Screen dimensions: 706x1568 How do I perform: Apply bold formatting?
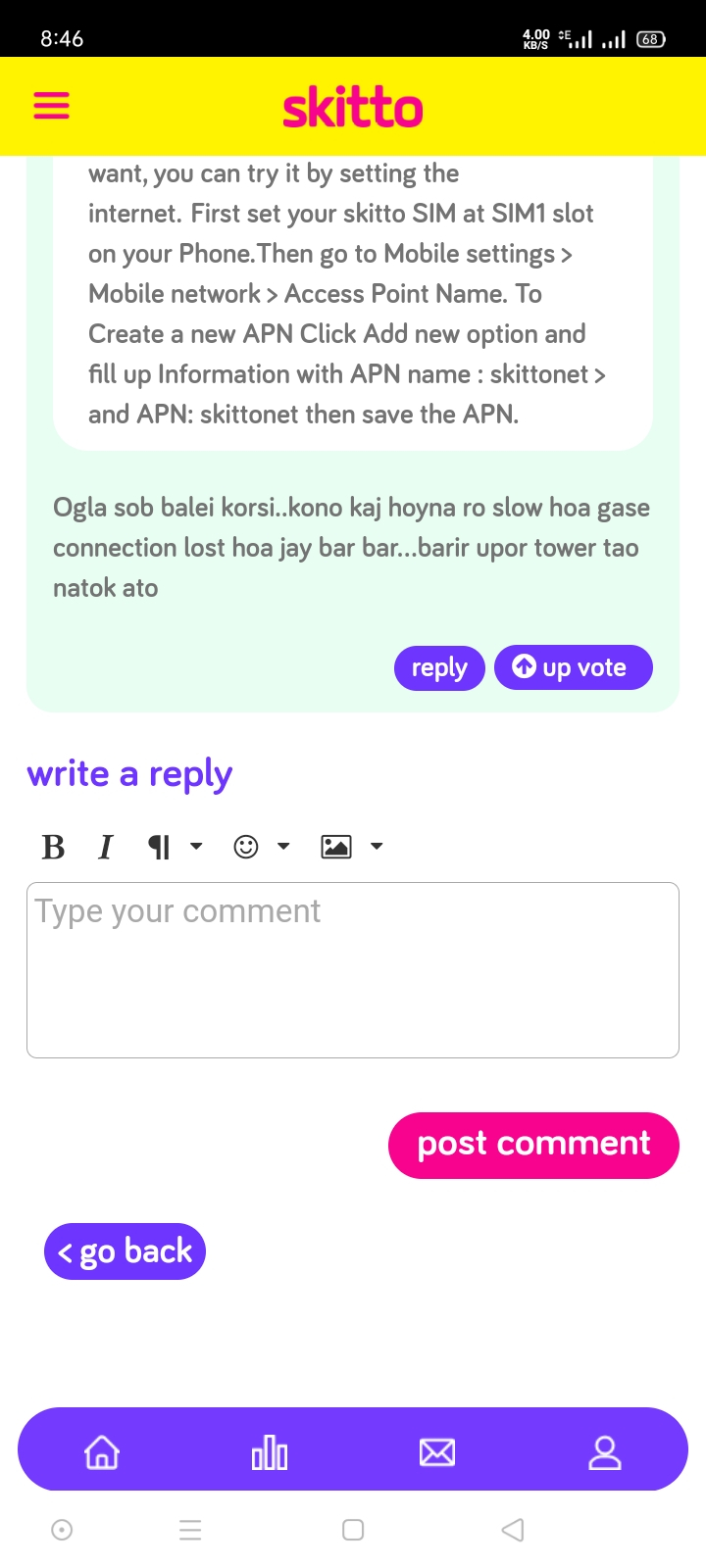[53, 847]
